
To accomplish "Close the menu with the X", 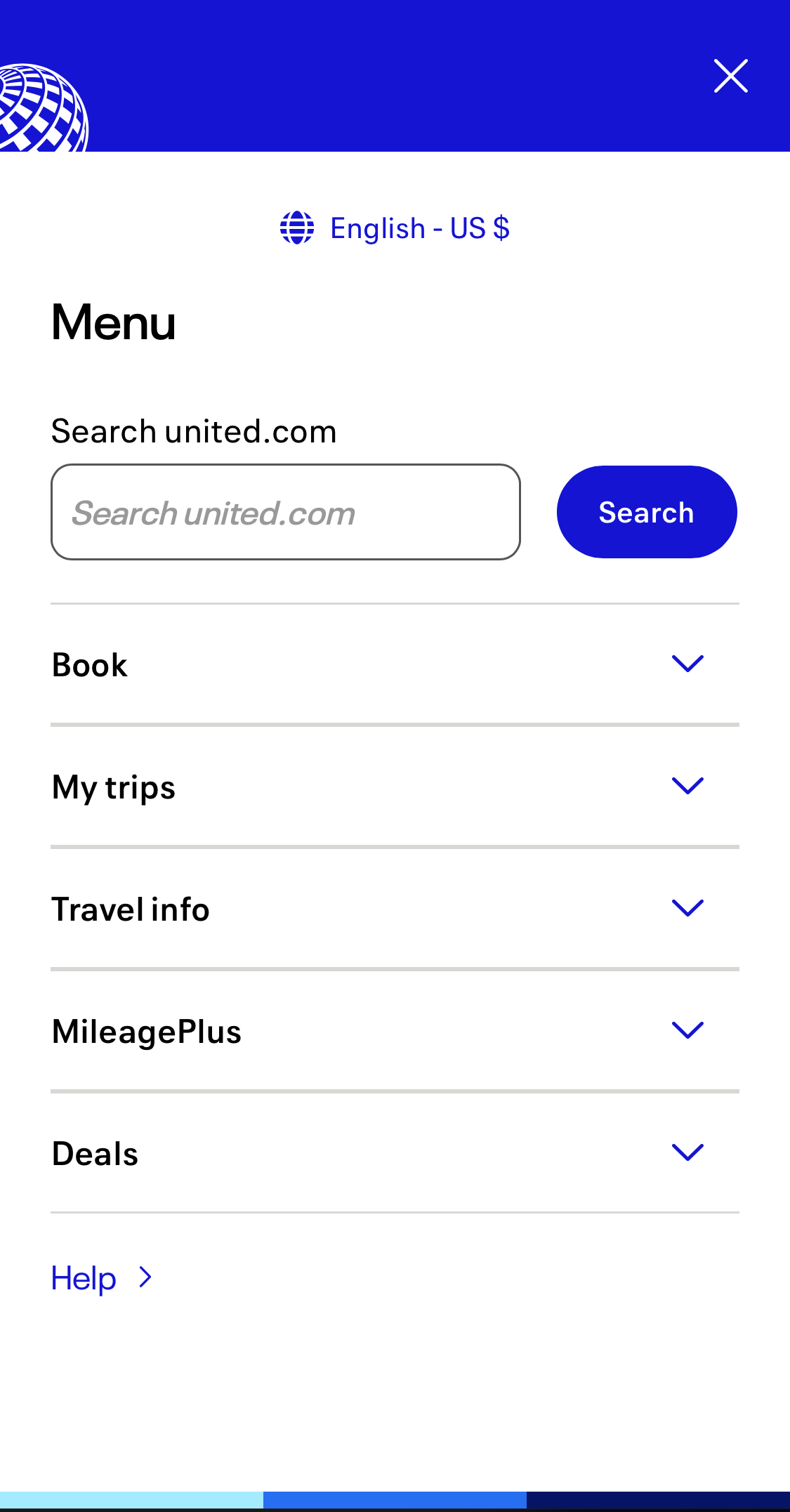I will [x=730, y=76].
